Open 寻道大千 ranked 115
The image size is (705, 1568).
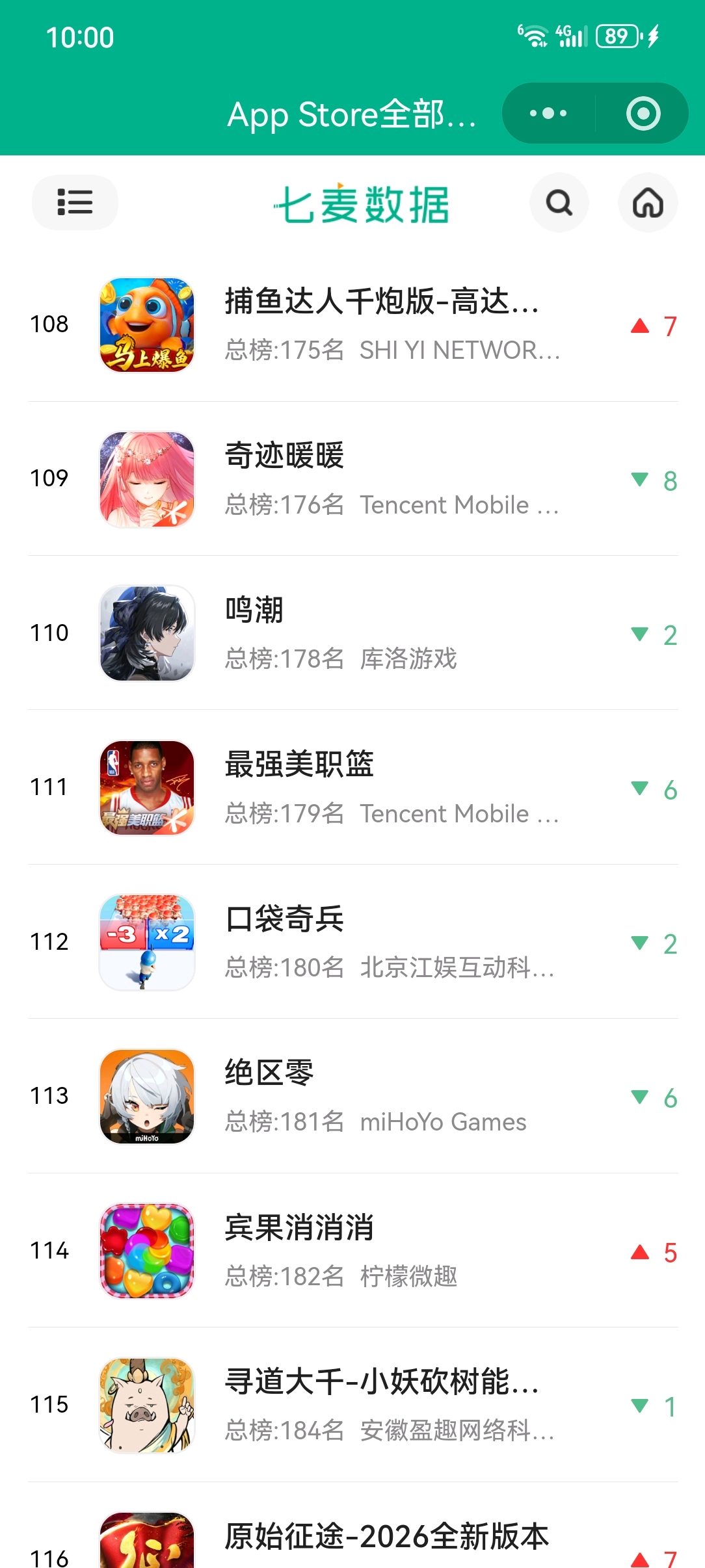tap(381, 1405)
